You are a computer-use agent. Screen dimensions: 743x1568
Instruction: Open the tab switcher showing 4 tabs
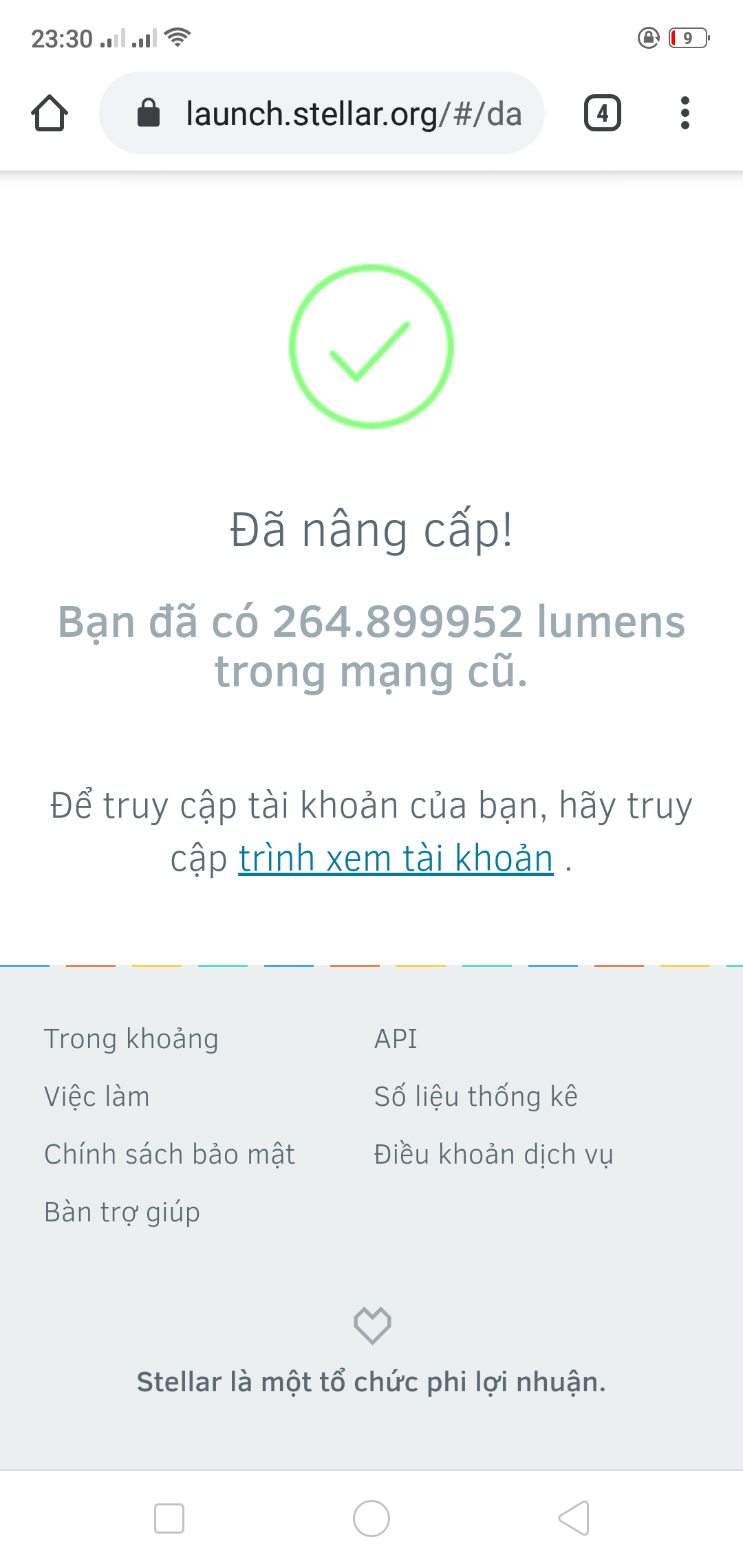click(x=602, y=113)
